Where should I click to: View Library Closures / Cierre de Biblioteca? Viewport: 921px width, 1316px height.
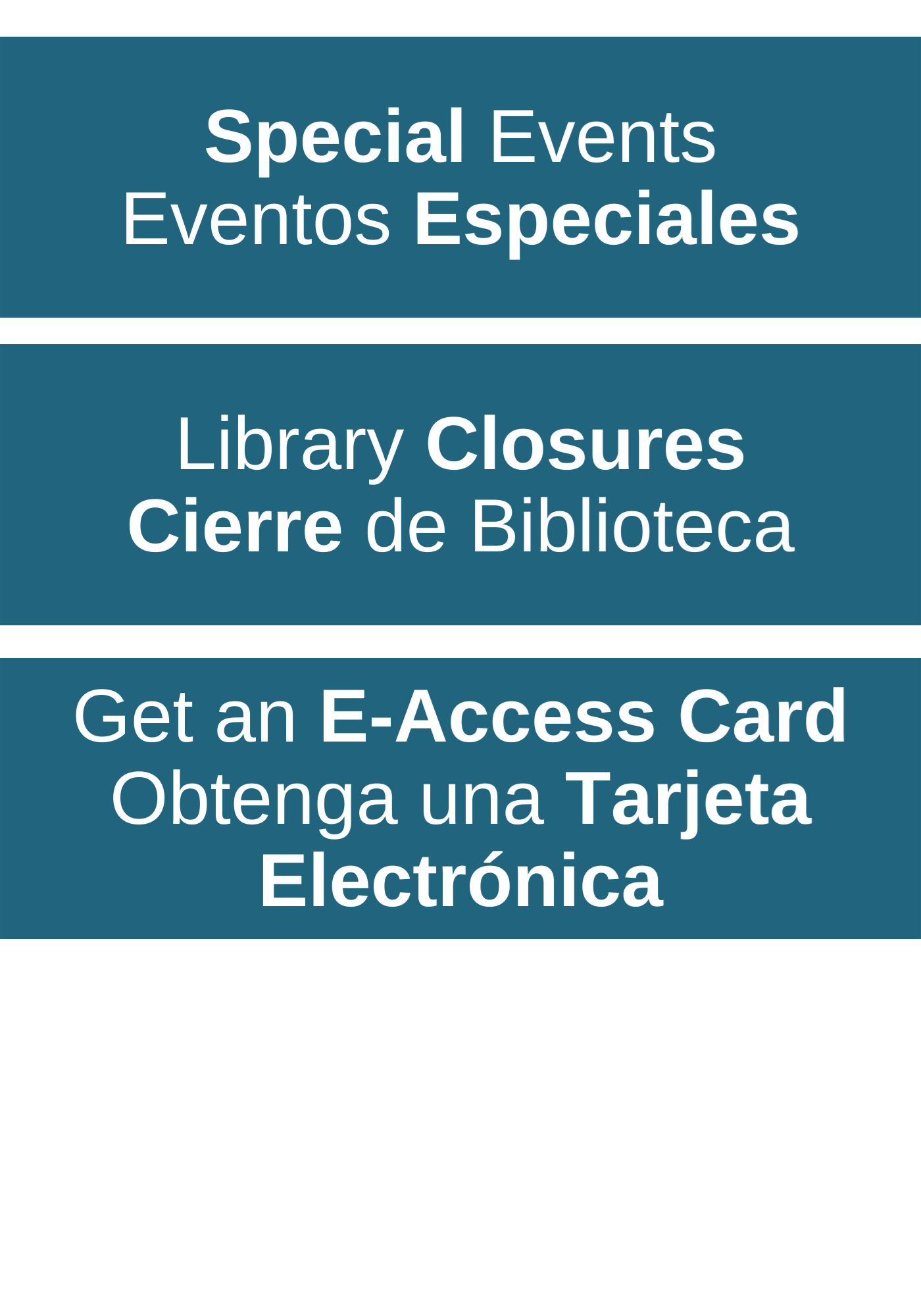click(460, 484)
